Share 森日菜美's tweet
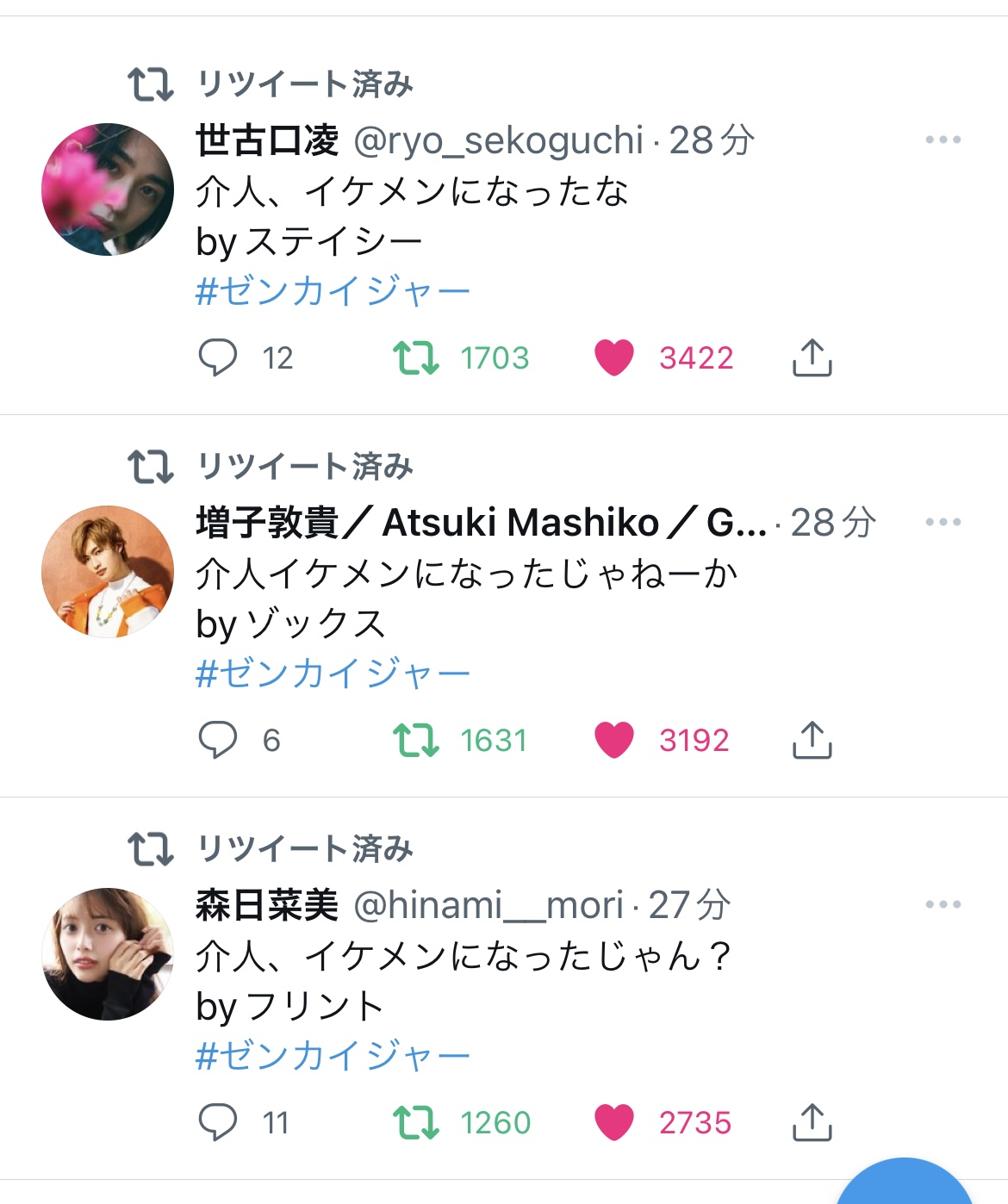 click(x=812, y=1122)
